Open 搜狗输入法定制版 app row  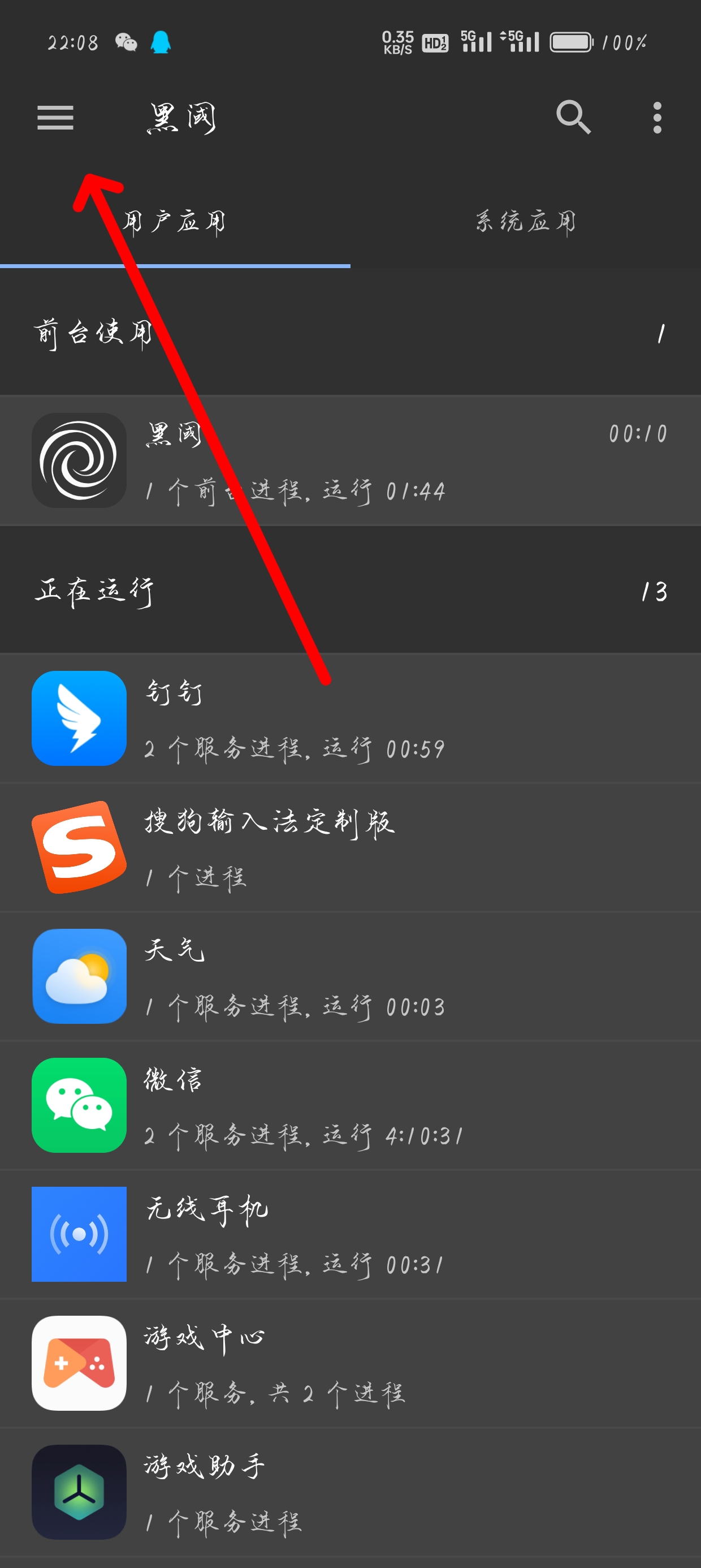[x=350, y=847]
